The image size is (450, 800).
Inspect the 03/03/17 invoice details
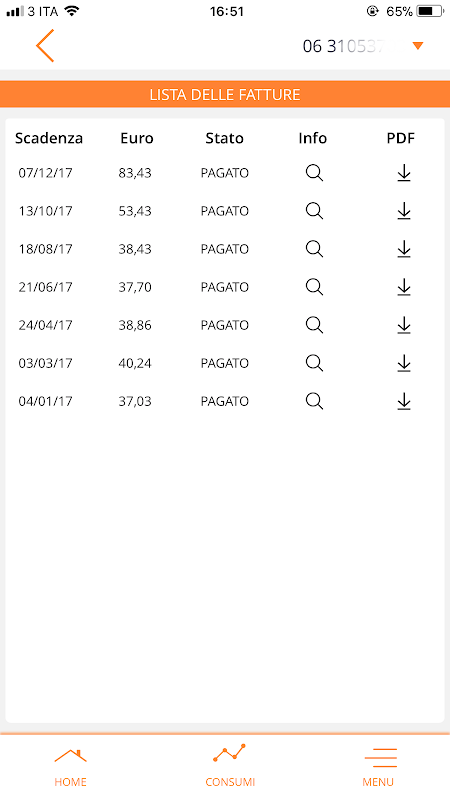tap(314, 363)
